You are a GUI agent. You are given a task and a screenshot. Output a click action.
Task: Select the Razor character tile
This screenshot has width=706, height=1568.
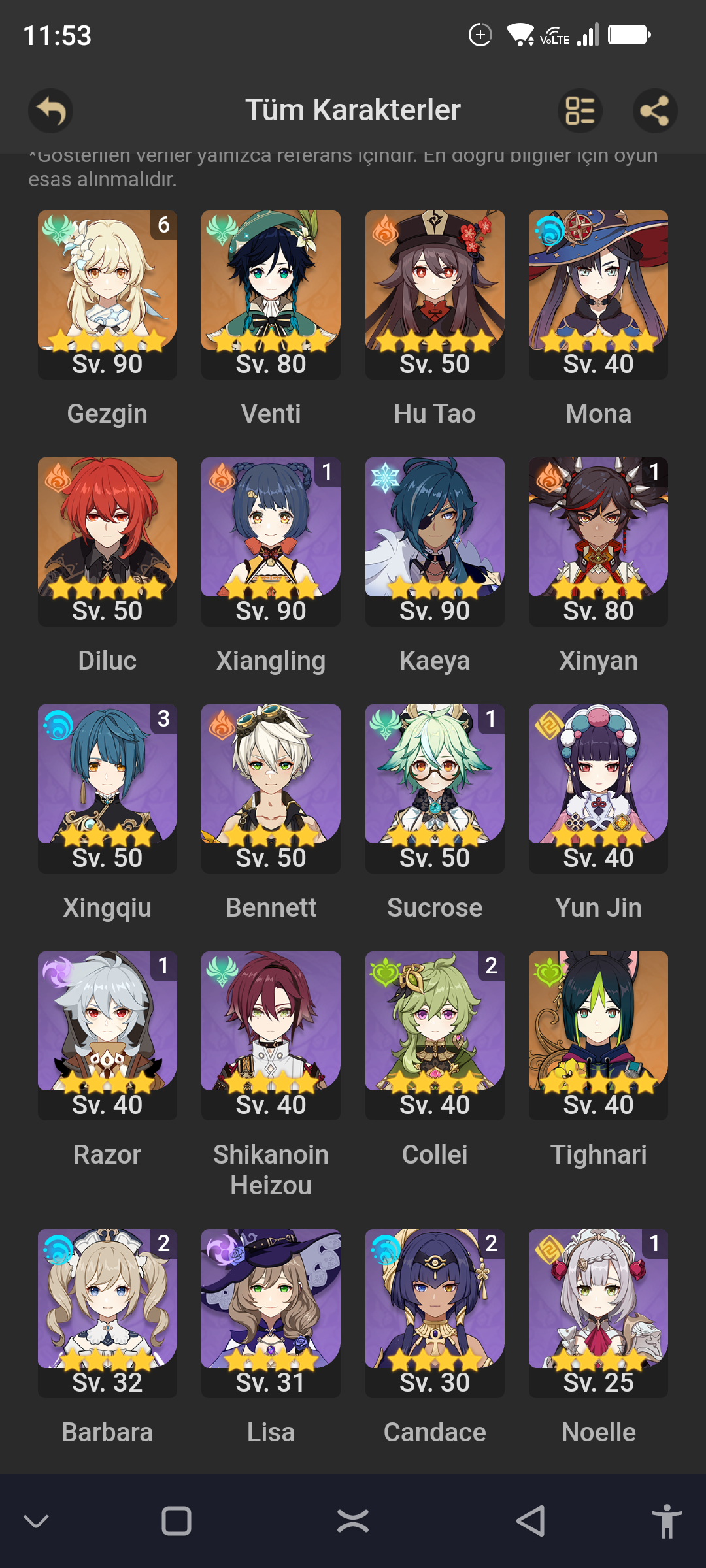(x=107, y=1035)
